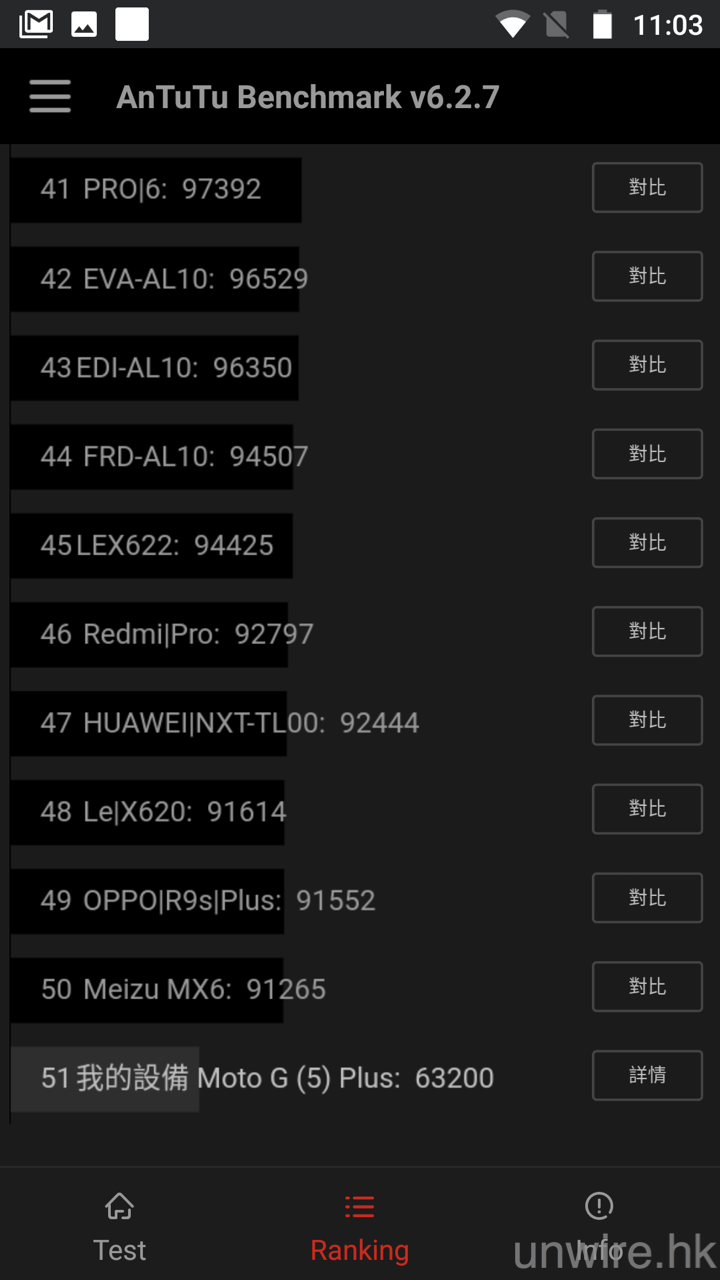Switch to the Test tab

point(120,1227)
